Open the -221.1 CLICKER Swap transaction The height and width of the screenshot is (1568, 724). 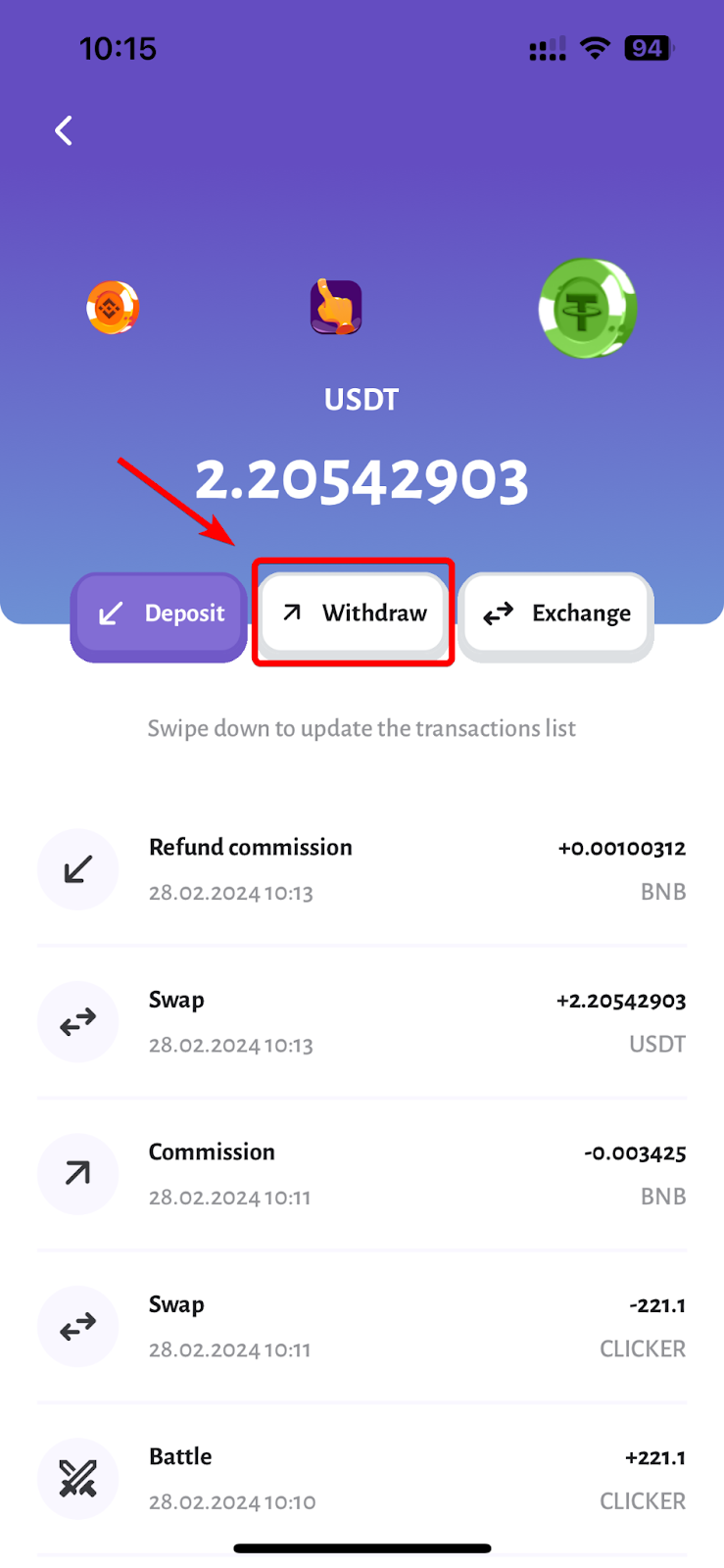[x=362, y=1326]
